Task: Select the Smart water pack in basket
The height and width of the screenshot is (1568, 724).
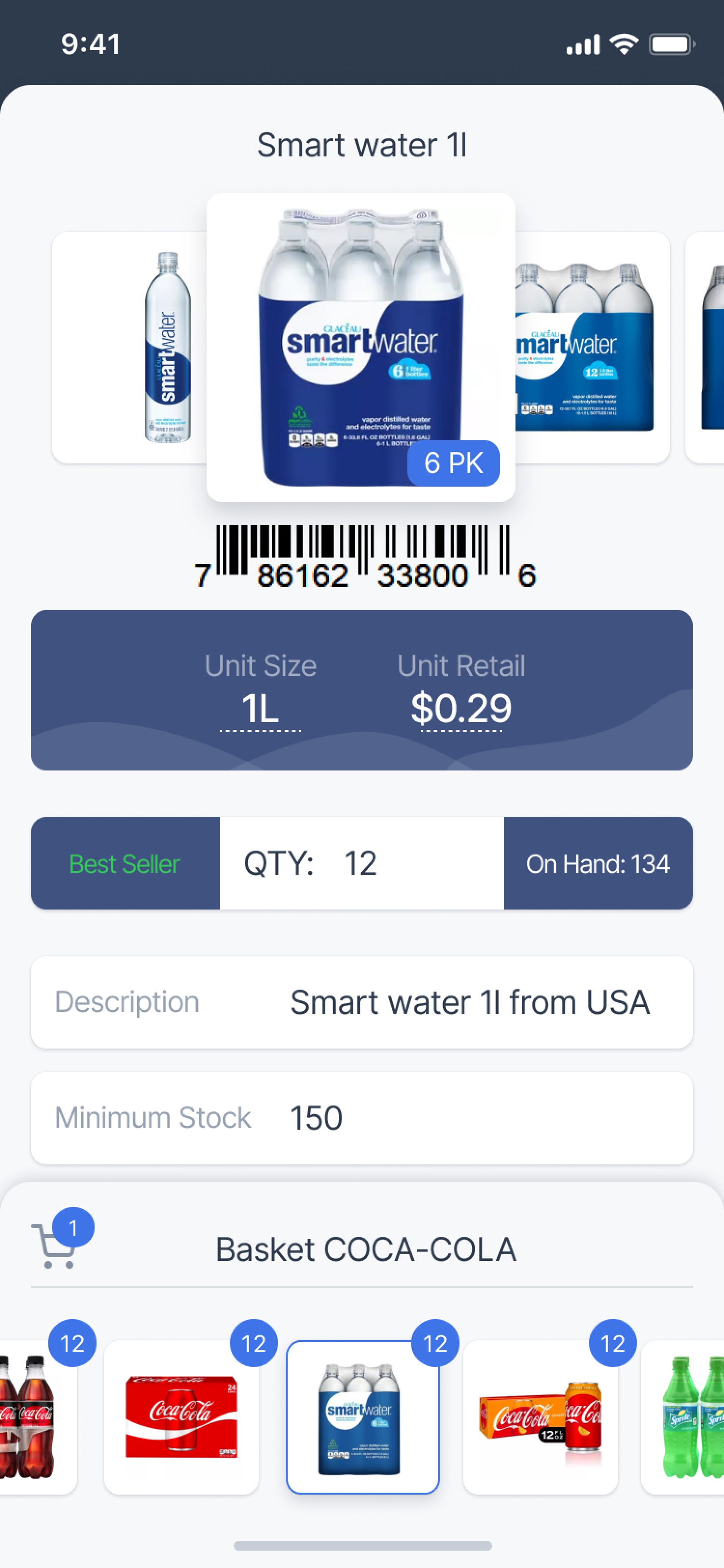Action: (x=362, y=1417)
